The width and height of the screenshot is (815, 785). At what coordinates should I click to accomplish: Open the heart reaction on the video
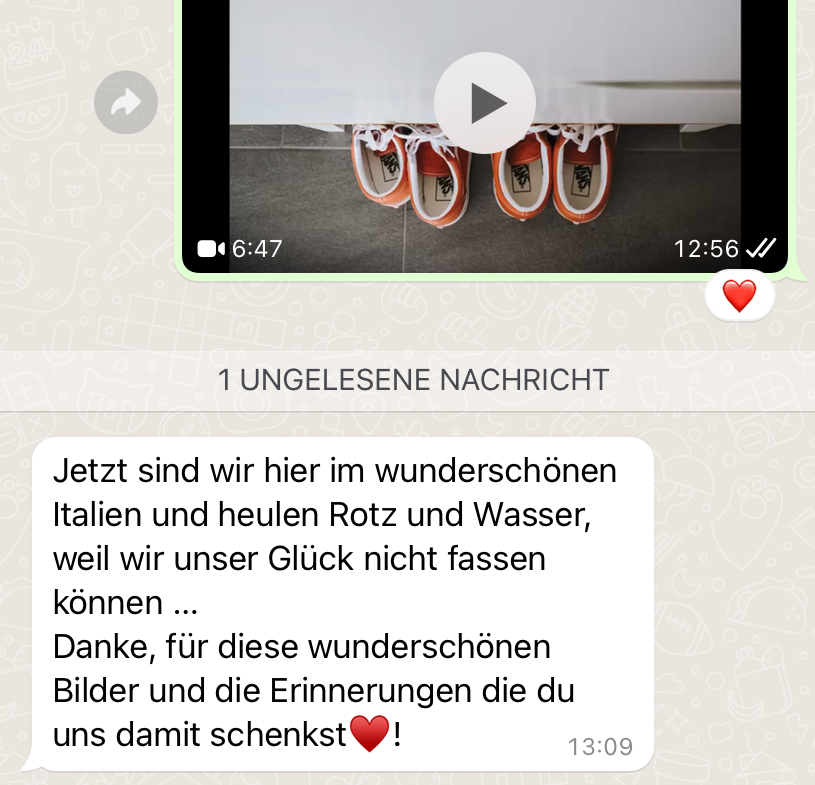pos(739,296)
